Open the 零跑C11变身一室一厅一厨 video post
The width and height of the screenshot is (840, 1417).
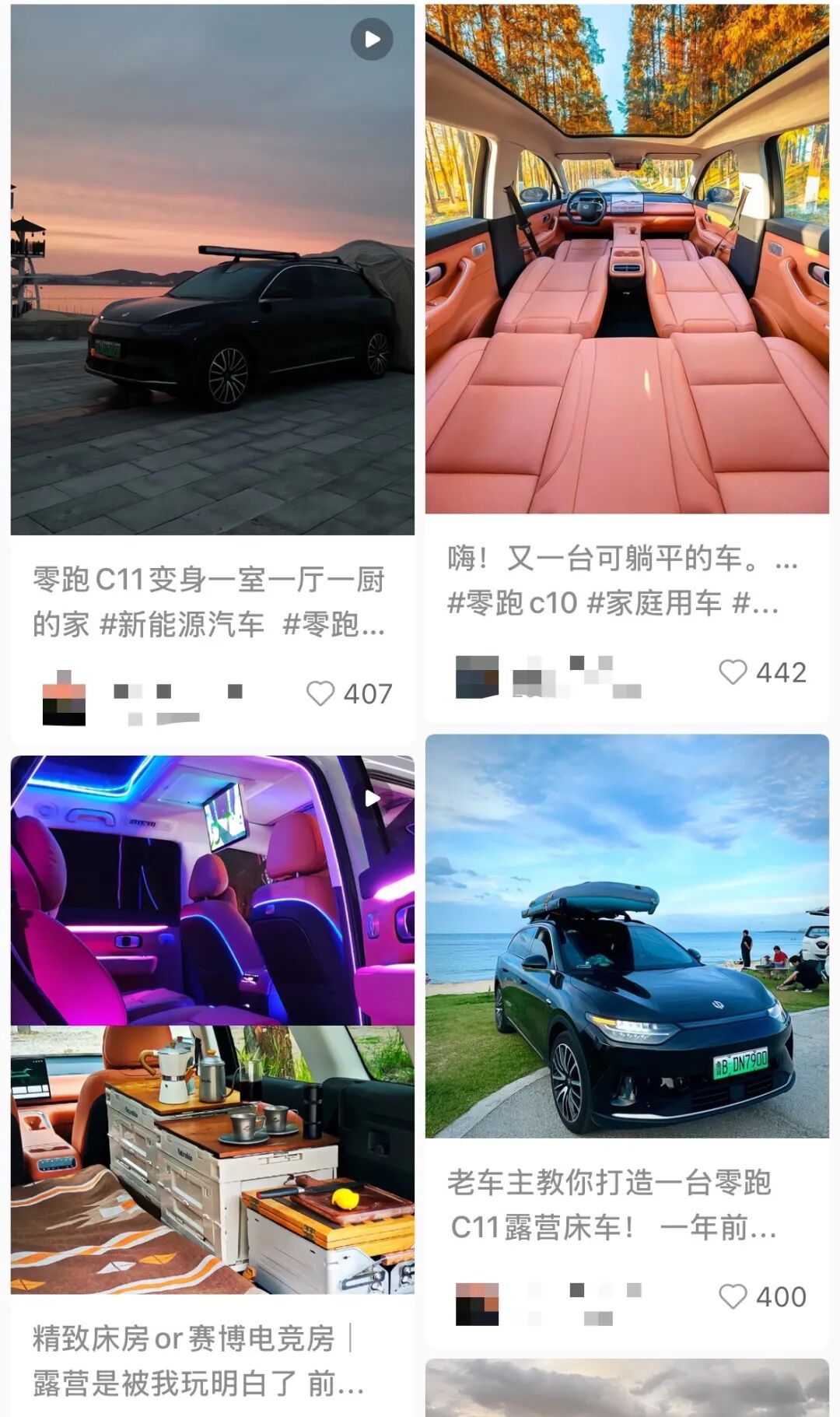[x=212, y=269]
